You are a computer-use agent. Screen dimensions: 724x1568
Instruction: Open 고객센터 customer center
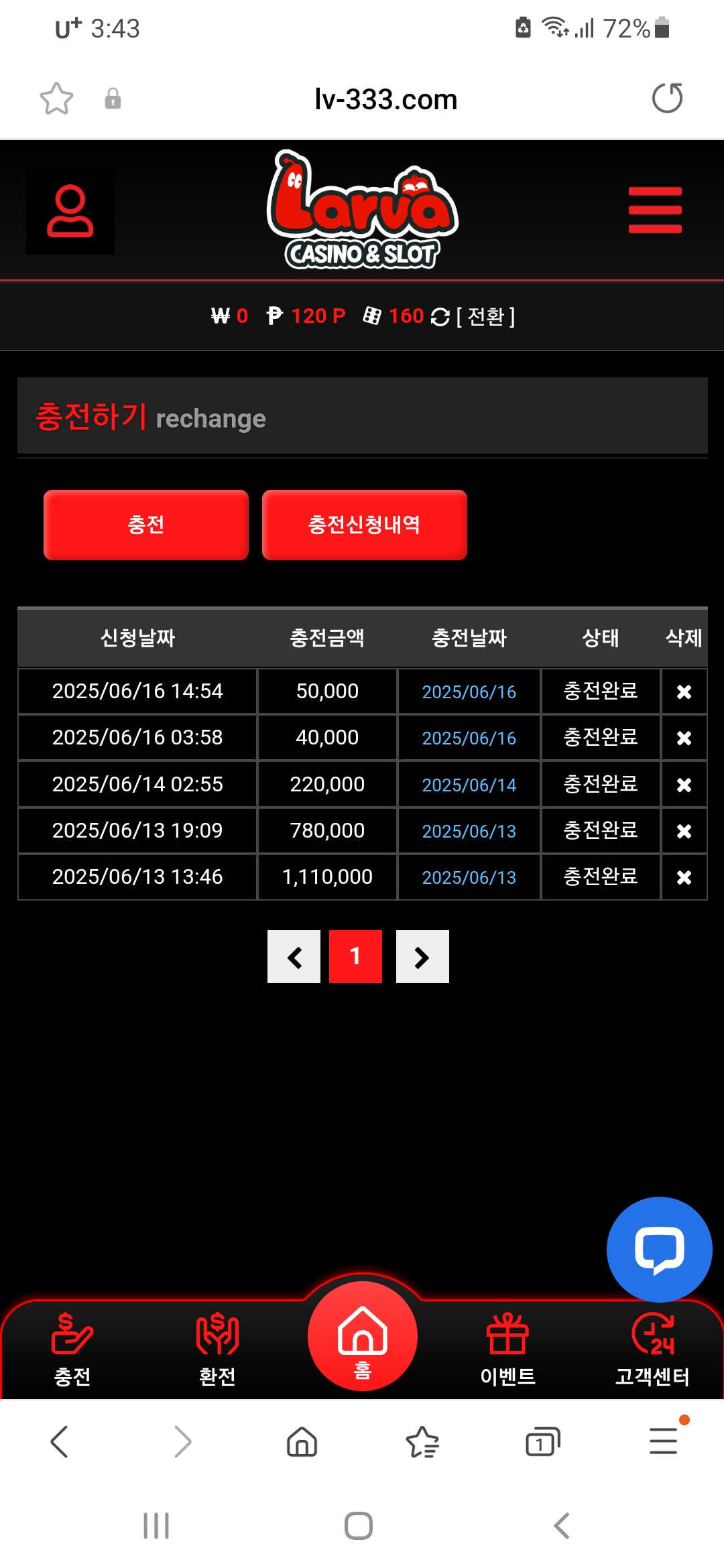(x=652, y=1349)
